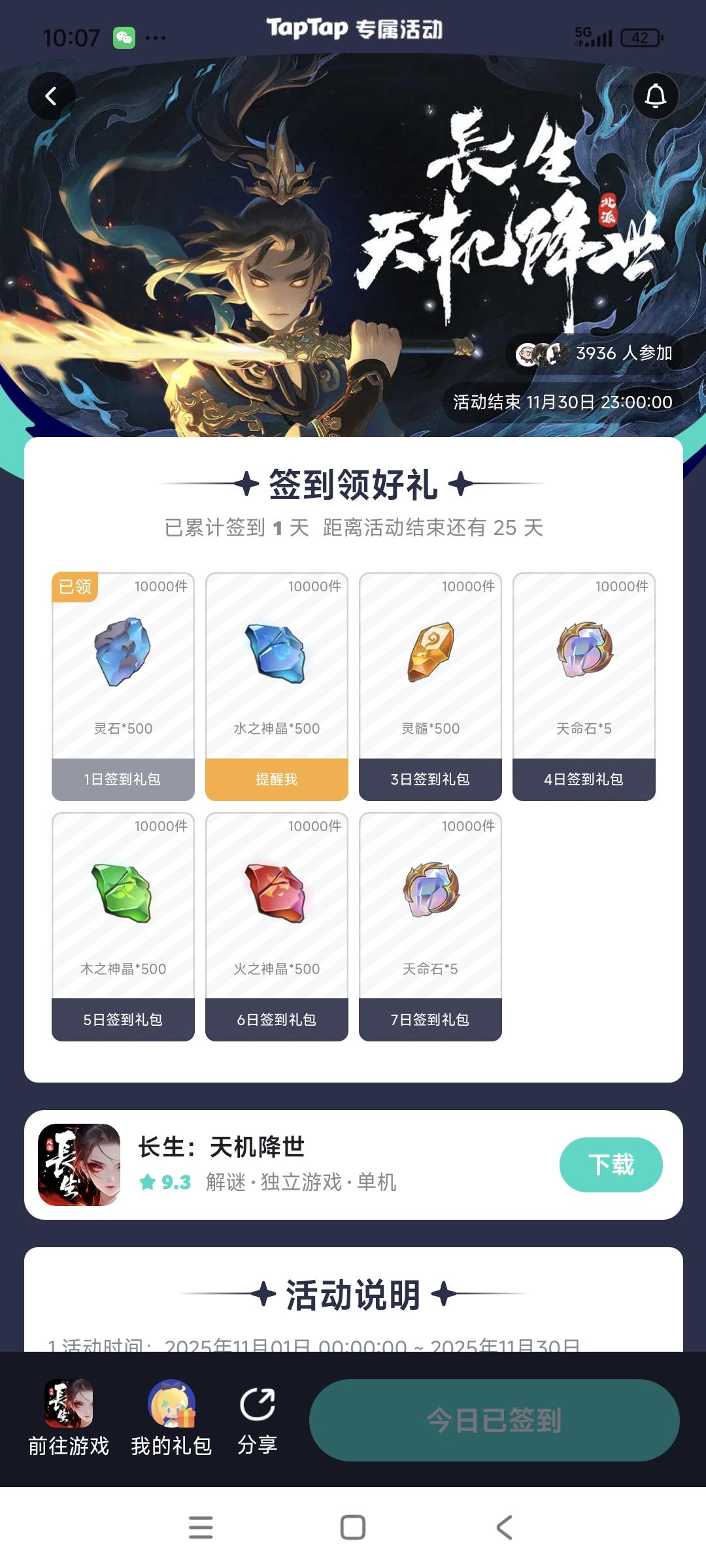Tap the back arrow at top left
The height and width of the screenshot is (1568, 706).
[51, 95]
